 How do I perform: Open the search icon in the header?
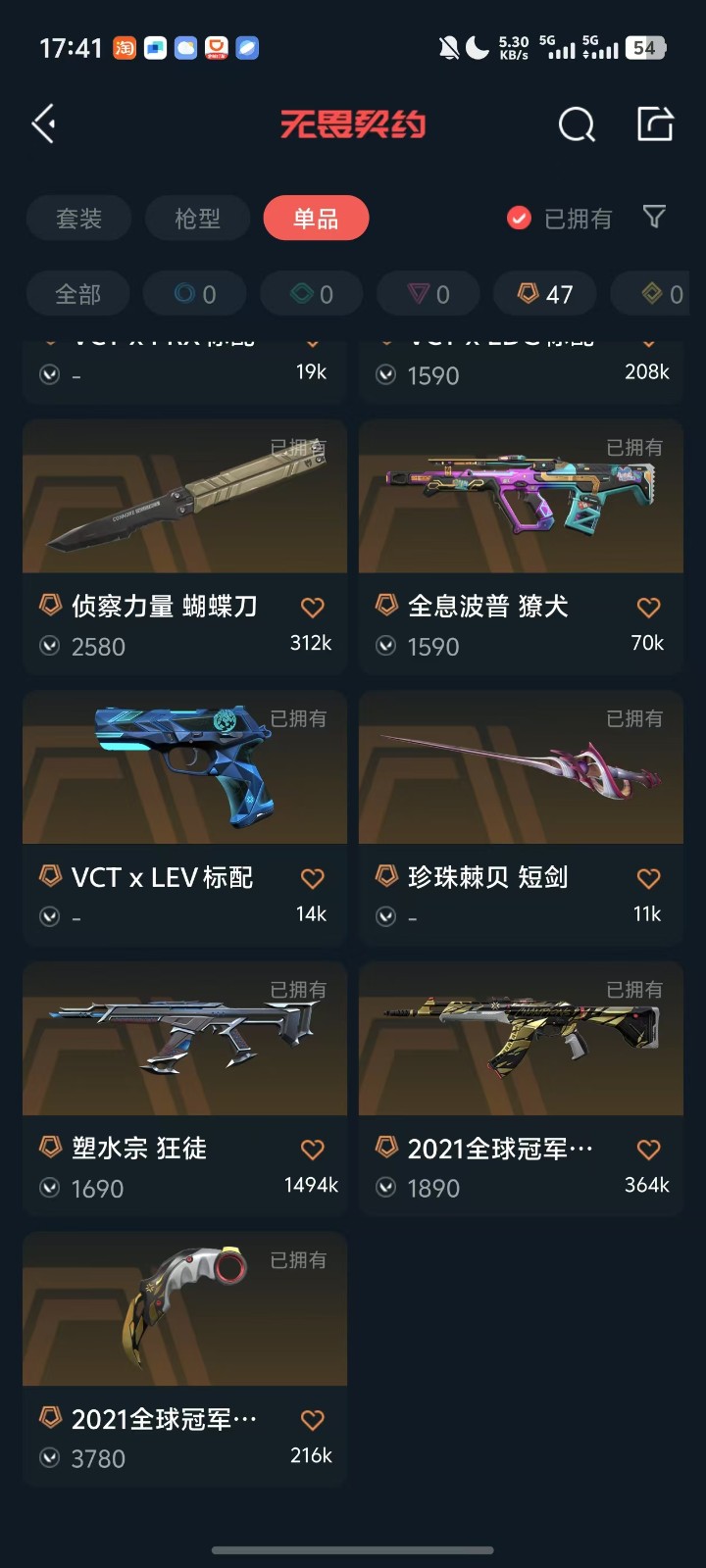point(577,125)
